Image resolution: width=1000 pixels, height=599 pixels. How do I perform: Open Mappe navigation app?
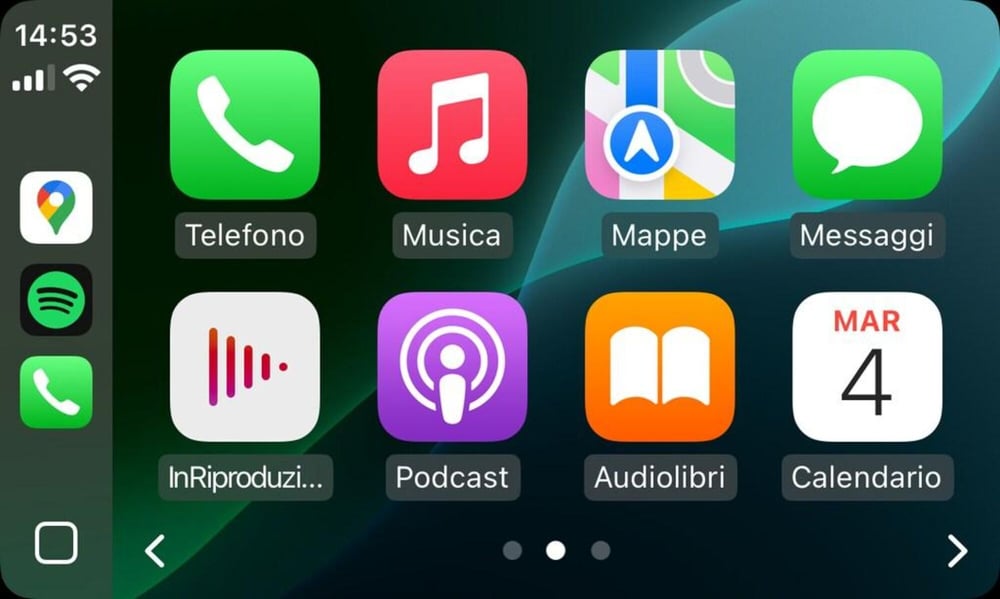coord(659,125)
